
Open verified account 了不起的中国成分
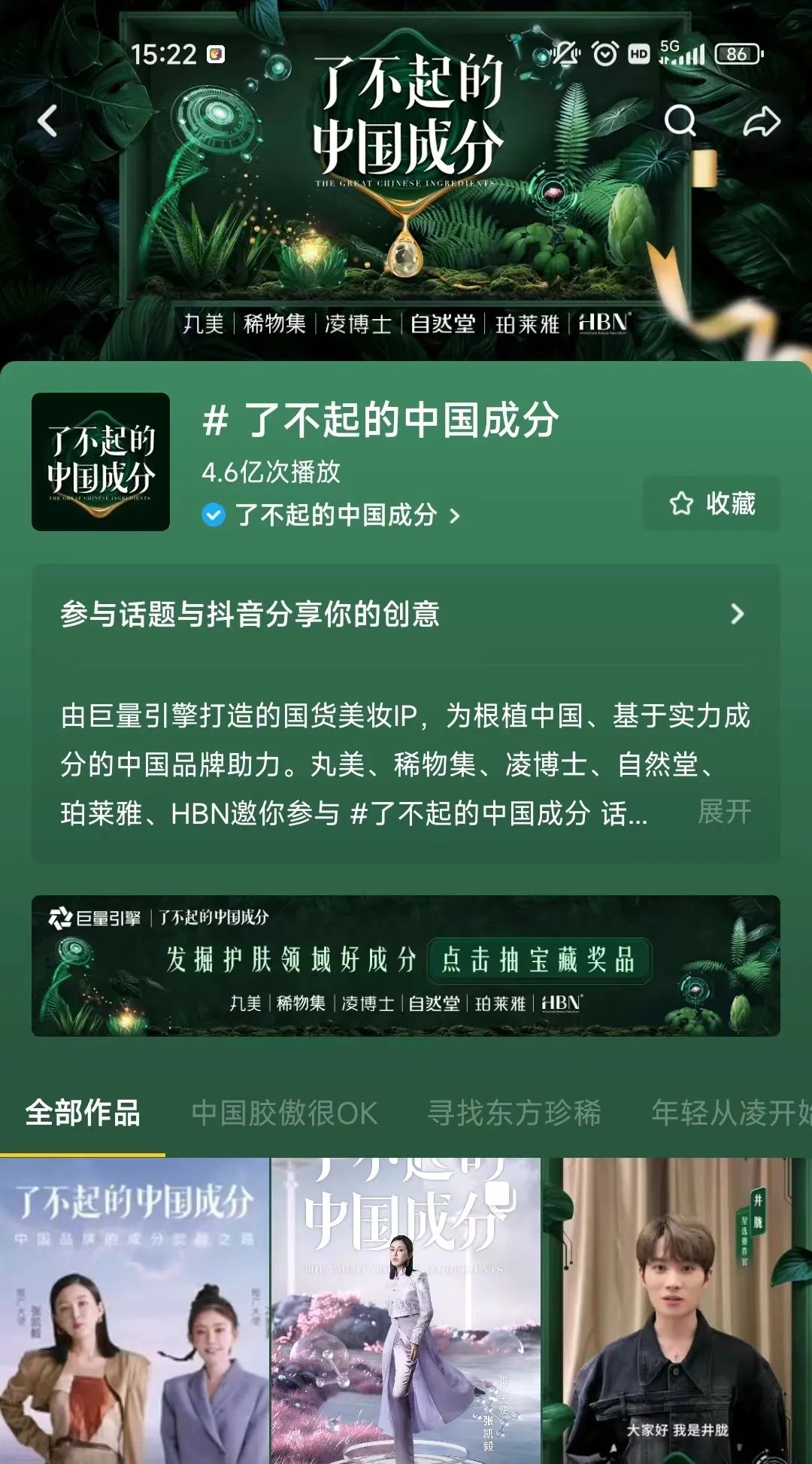click(335, 515)
